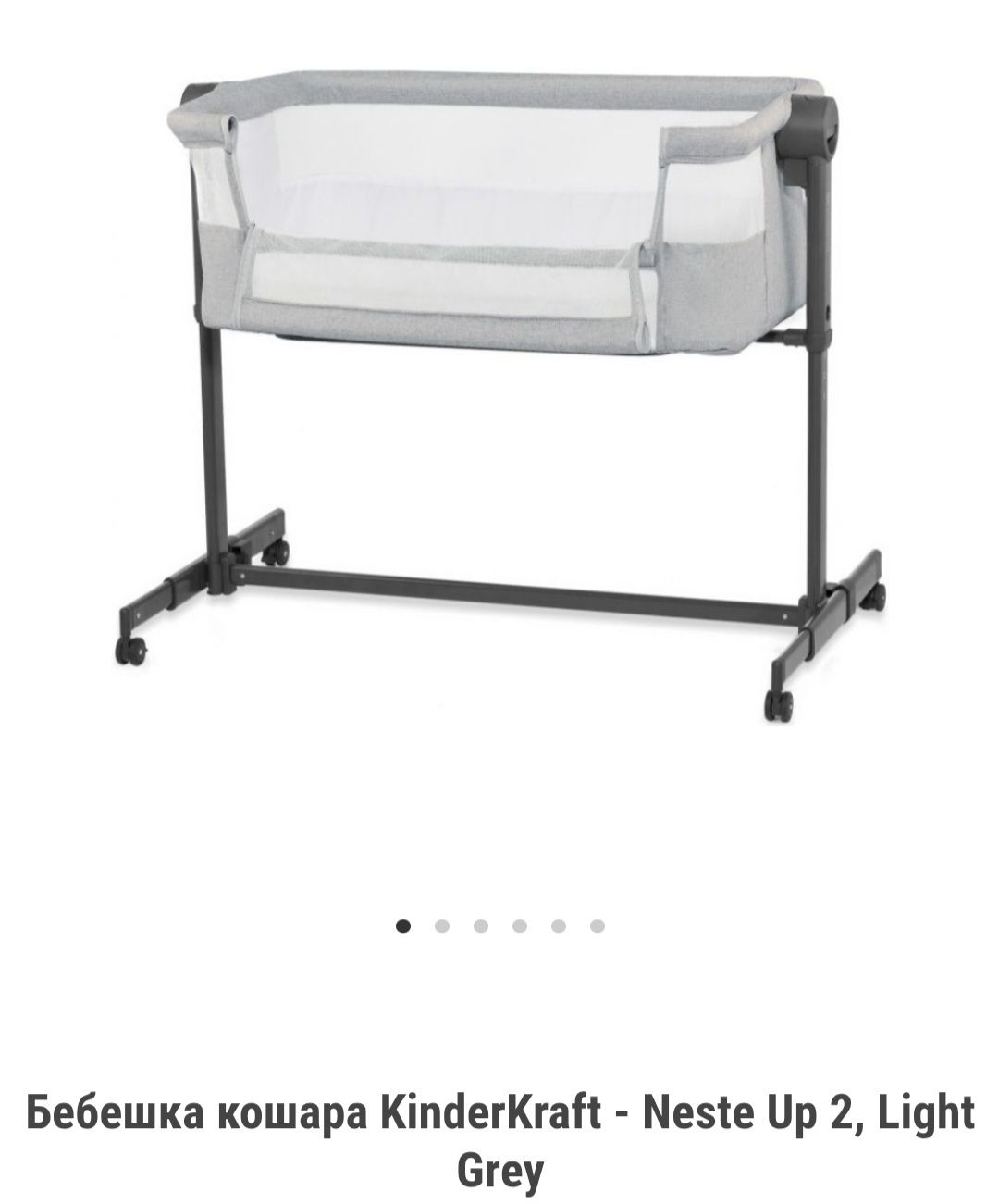Viewport: 999px width, 1204px height.
Task: Jump to the second carousel dot
Action: pyautogui.click(x=442, y=925)
